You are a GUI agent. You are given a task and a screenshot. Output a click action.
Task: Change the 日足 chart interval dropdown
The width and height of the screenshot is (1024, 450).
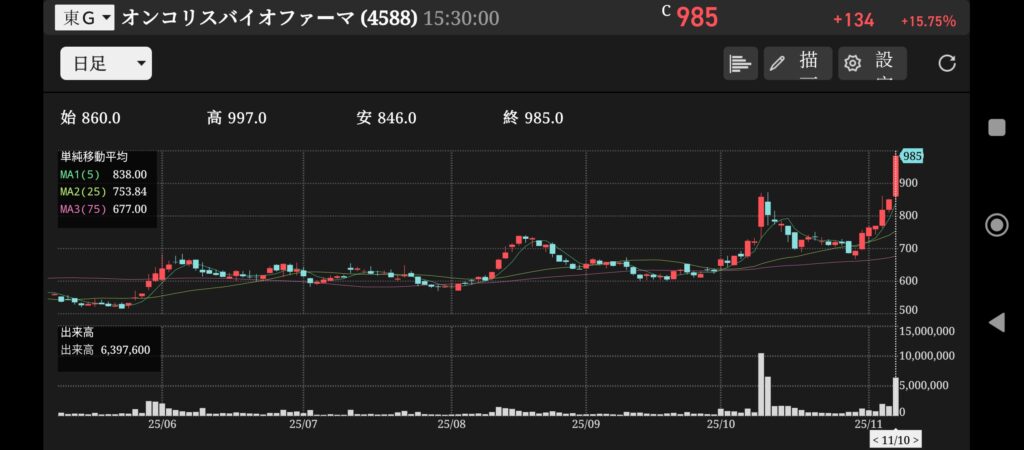[106, 64]
